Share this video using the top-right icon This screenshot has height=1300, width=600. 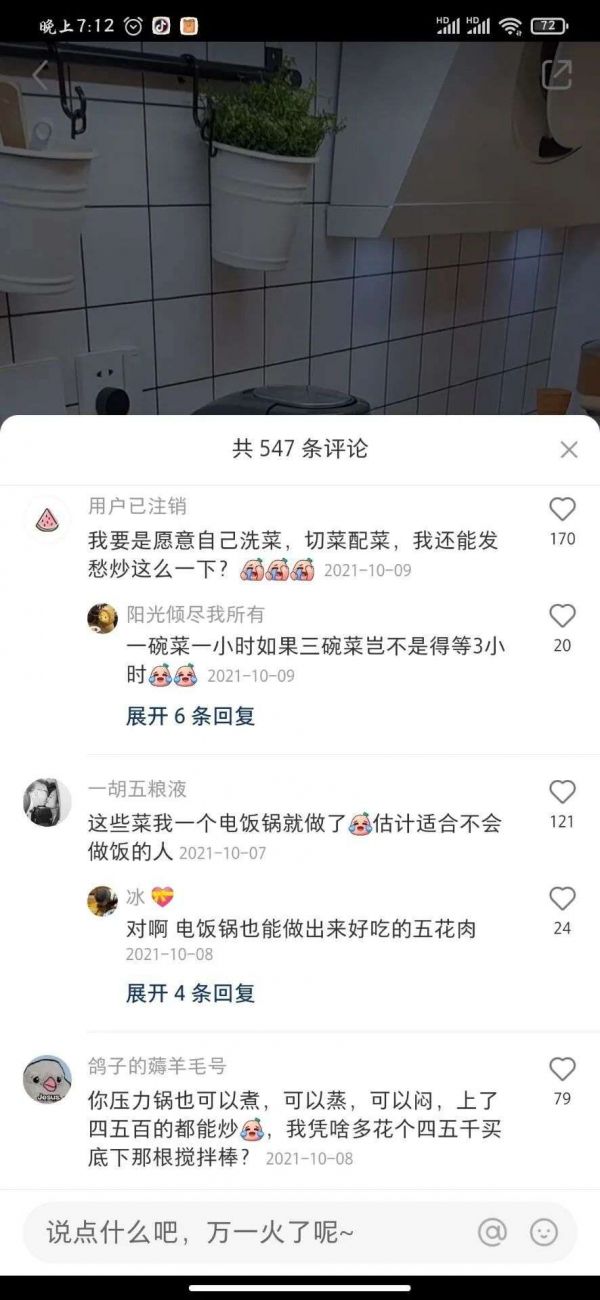556,75
